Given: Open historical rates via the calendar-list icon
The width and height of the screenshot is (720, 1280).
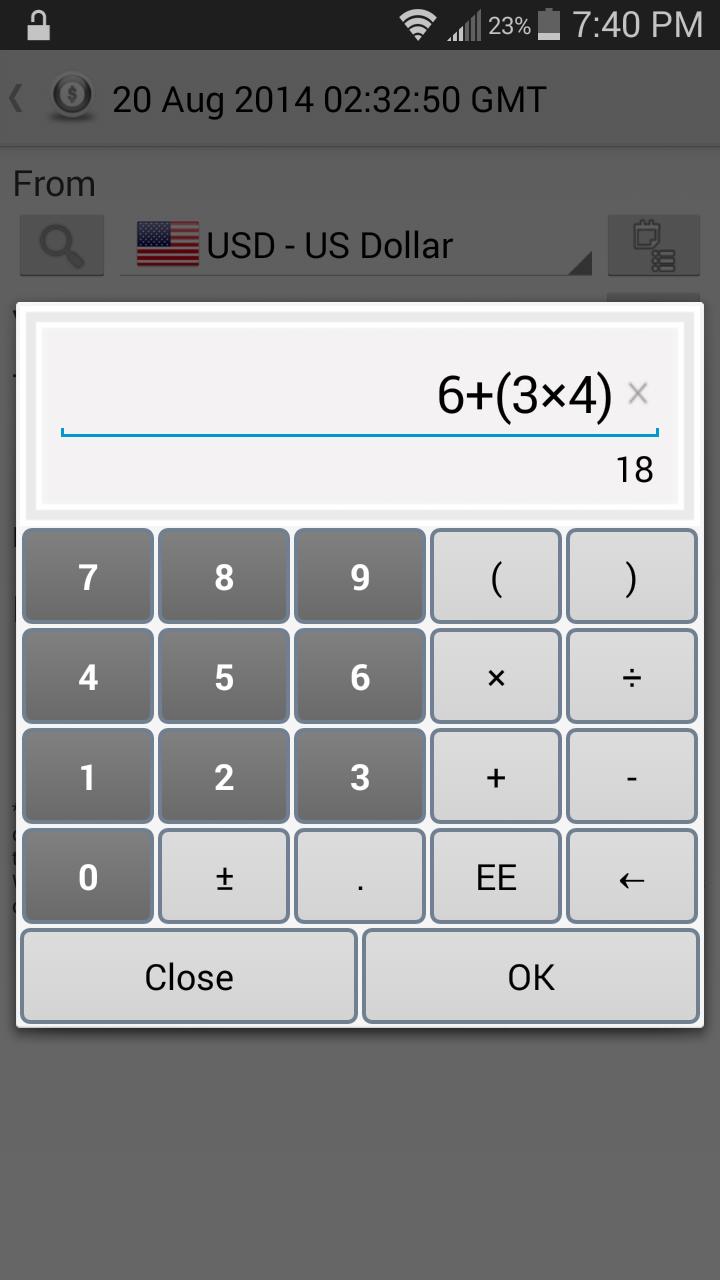Looking at the screenshot, I should 655,245.
